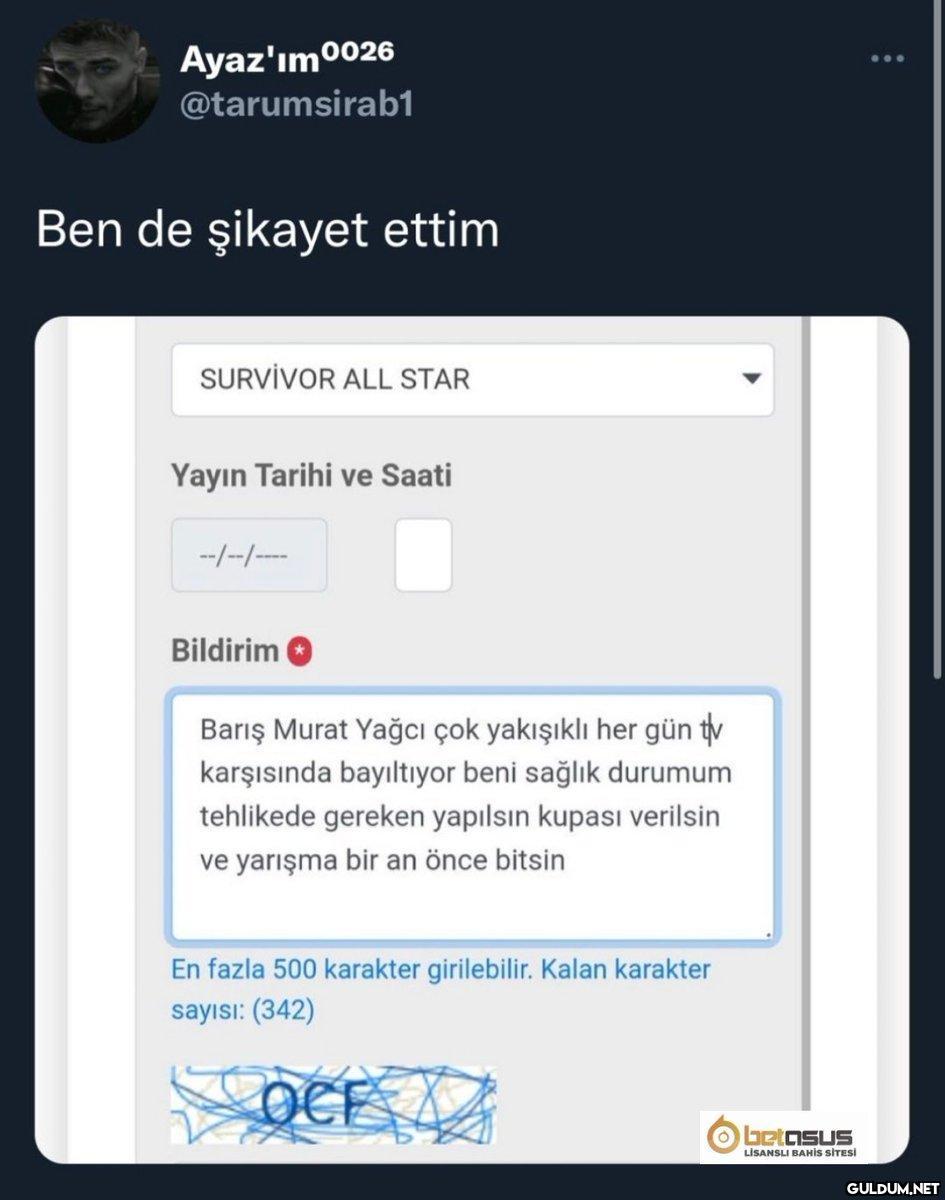Image resolution: width=945 pixels, height=1200 pixels.
Task: Open the tweet's overflow menu
Action: click(x=887, y=59)
